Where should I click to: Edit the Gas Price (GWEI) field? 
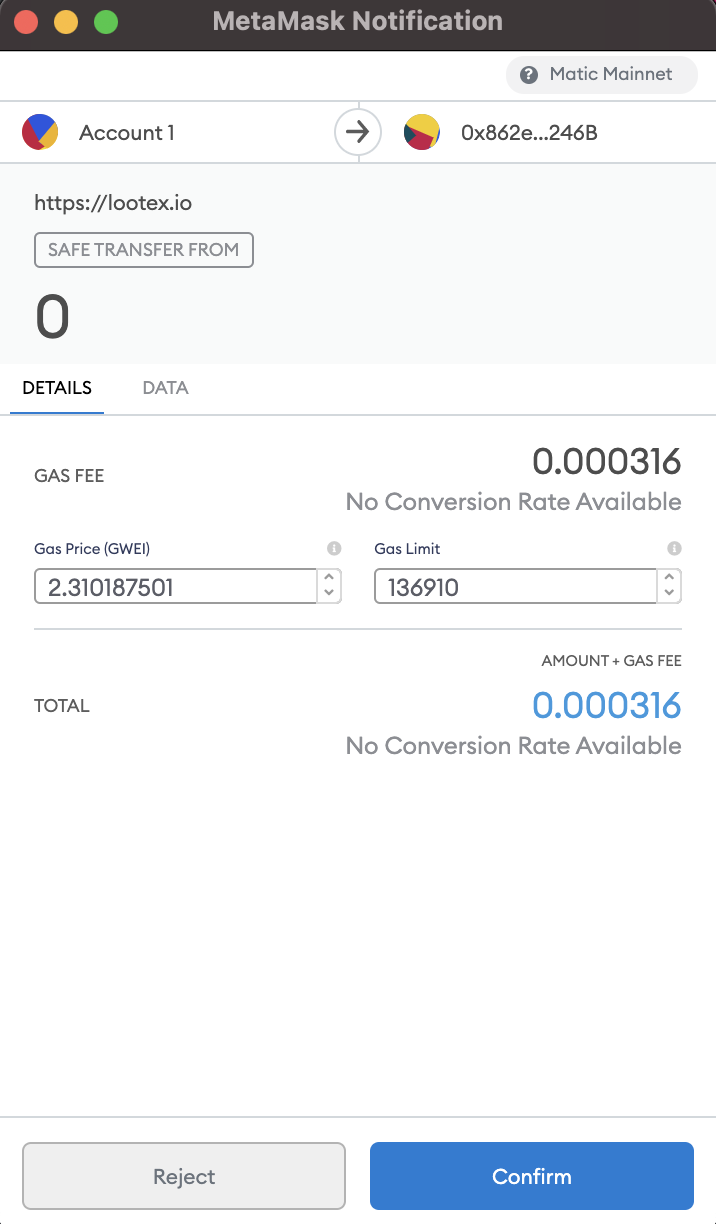click(x=175, y=587)
